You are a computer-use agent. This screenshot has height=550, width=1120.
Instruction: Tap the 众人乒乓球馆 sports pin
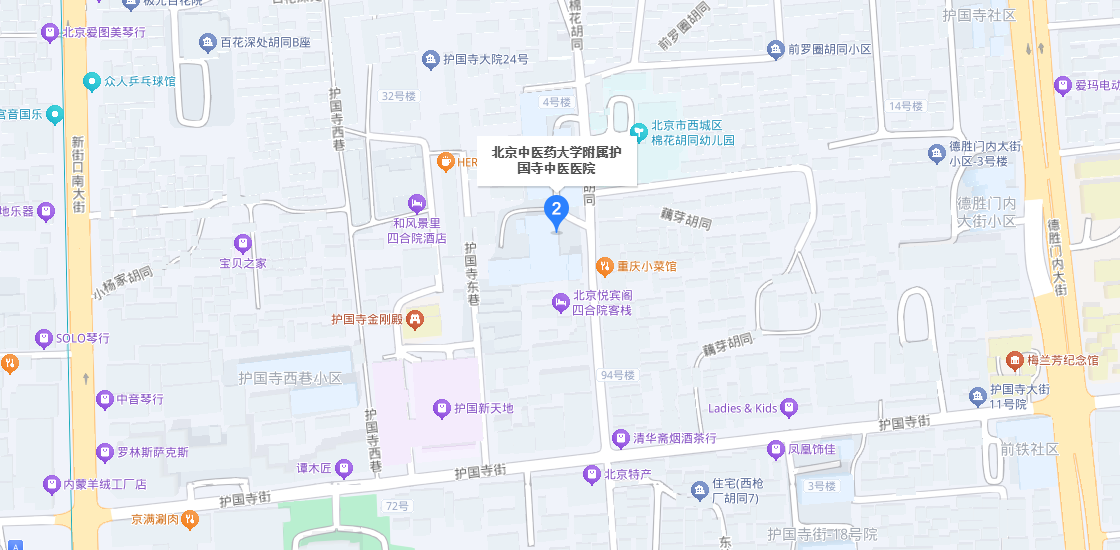click(92, 81)
